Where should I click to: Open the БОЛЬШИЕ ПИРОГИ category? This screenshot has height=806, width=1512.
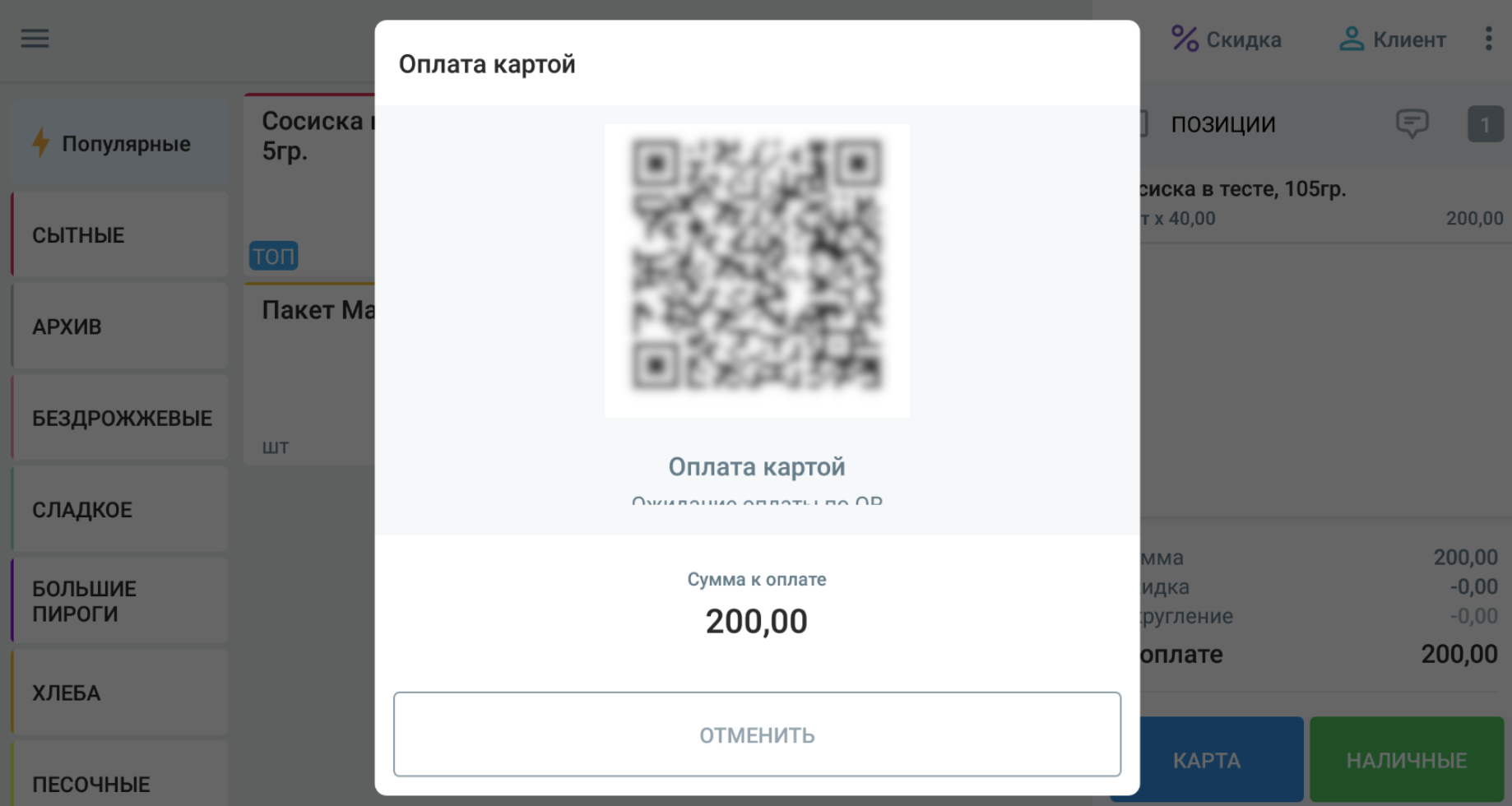coord(120,600)
